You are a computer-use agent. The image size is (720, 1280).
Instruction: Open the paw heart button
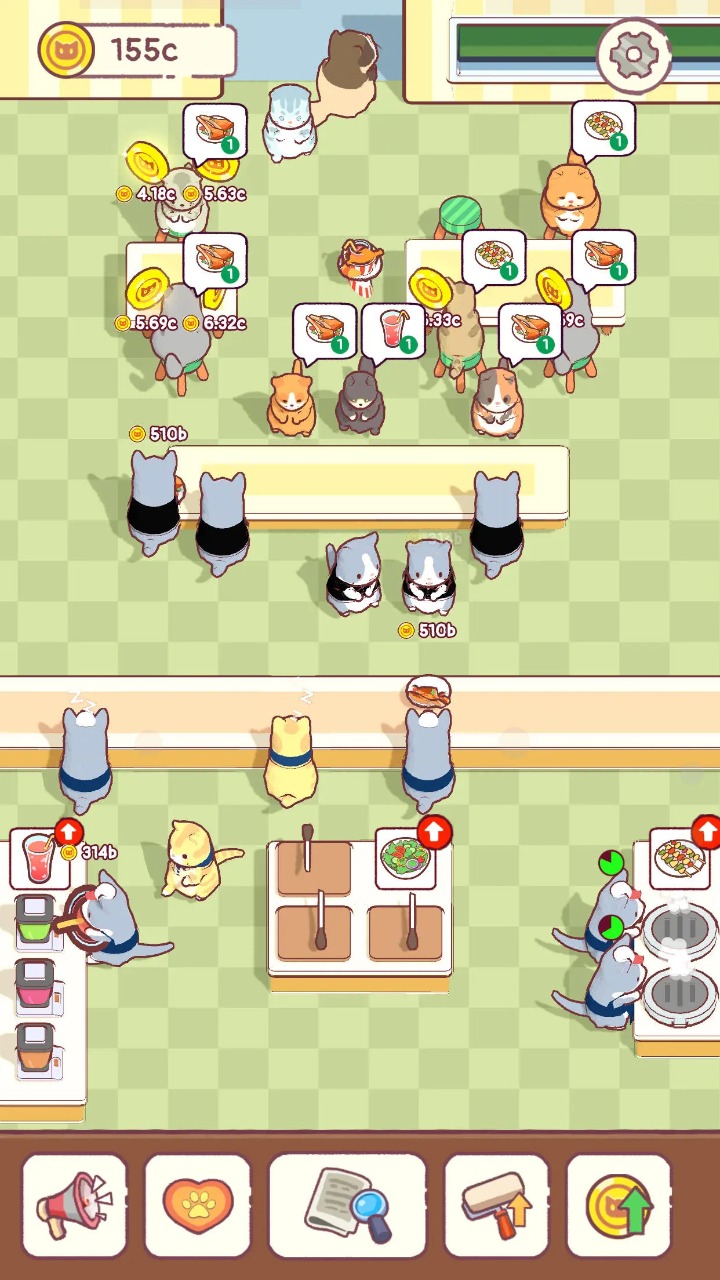[198, 1205]
